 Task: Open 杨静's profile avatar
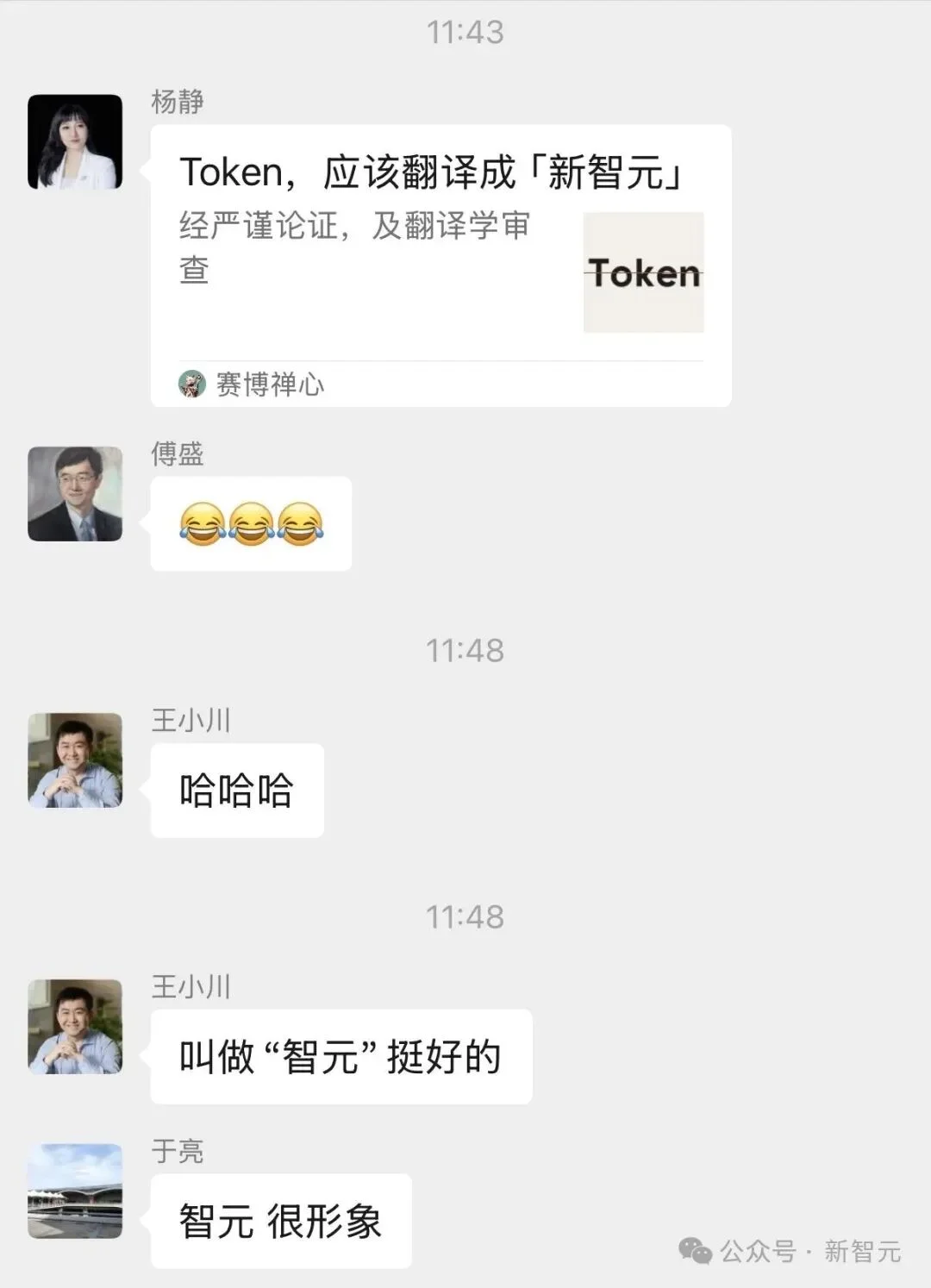75,142
